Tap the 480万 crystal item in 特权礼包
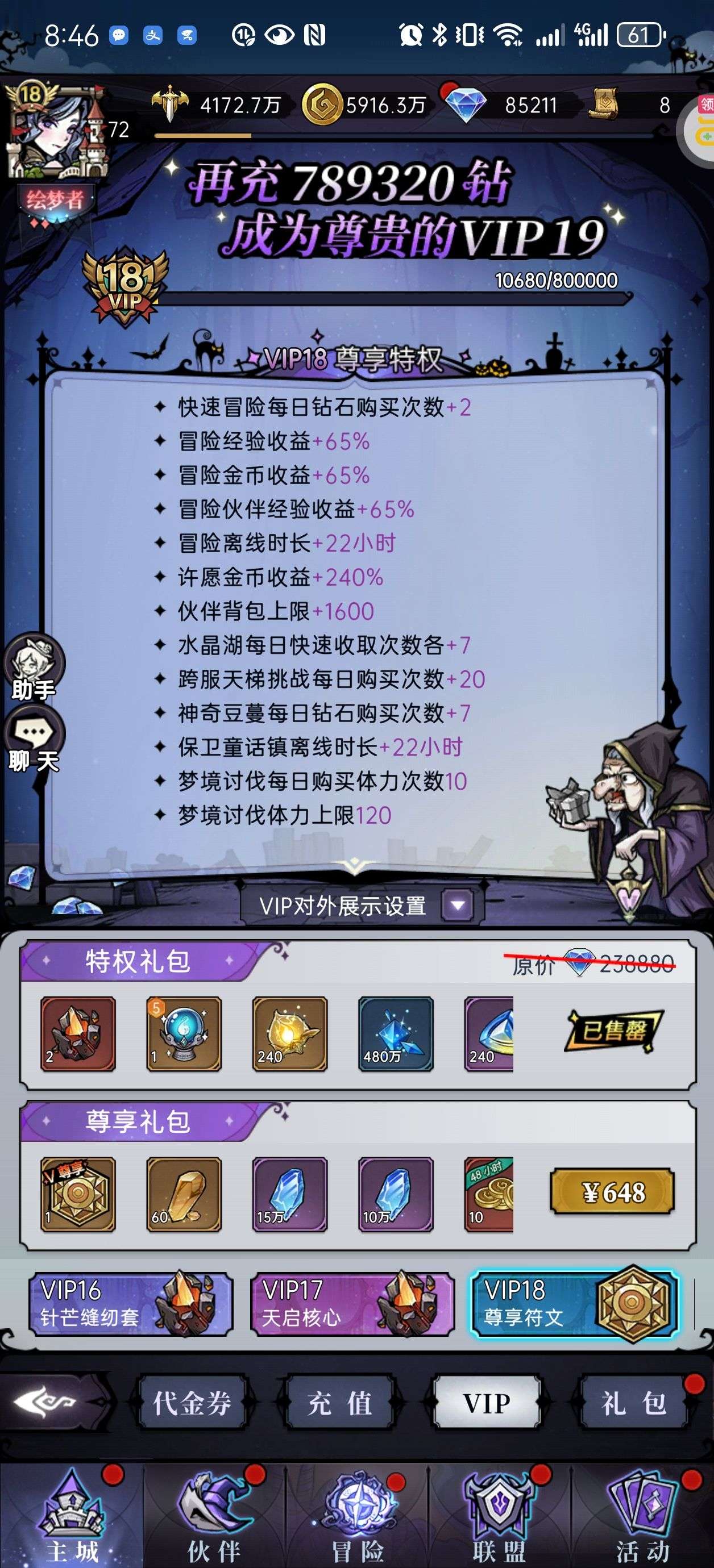This screenshot has height=1568, width=714. (x=396, y=1033)
